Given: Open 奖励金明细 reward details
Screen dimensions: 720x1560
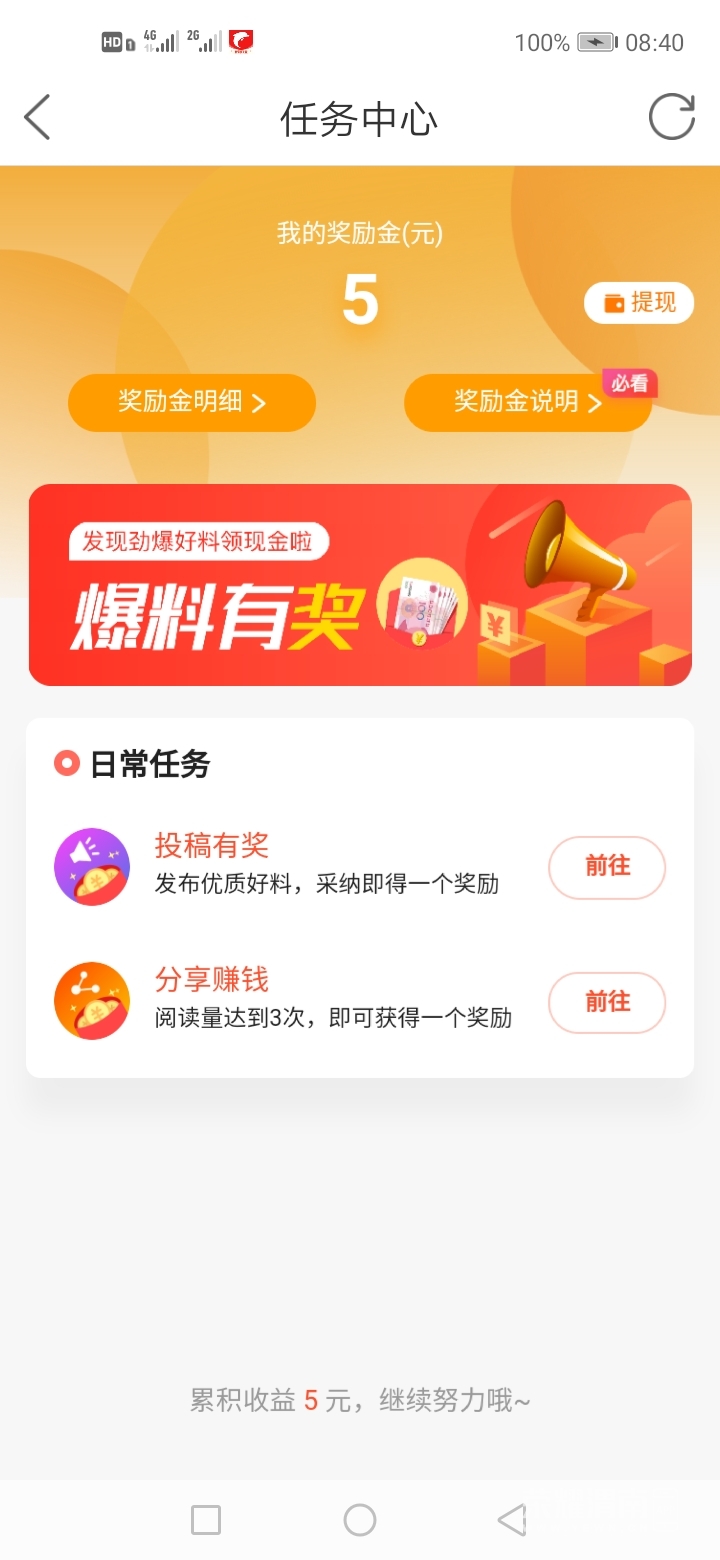Looking at the screenshot, I should pyautogui.click(x=192, y=402).
